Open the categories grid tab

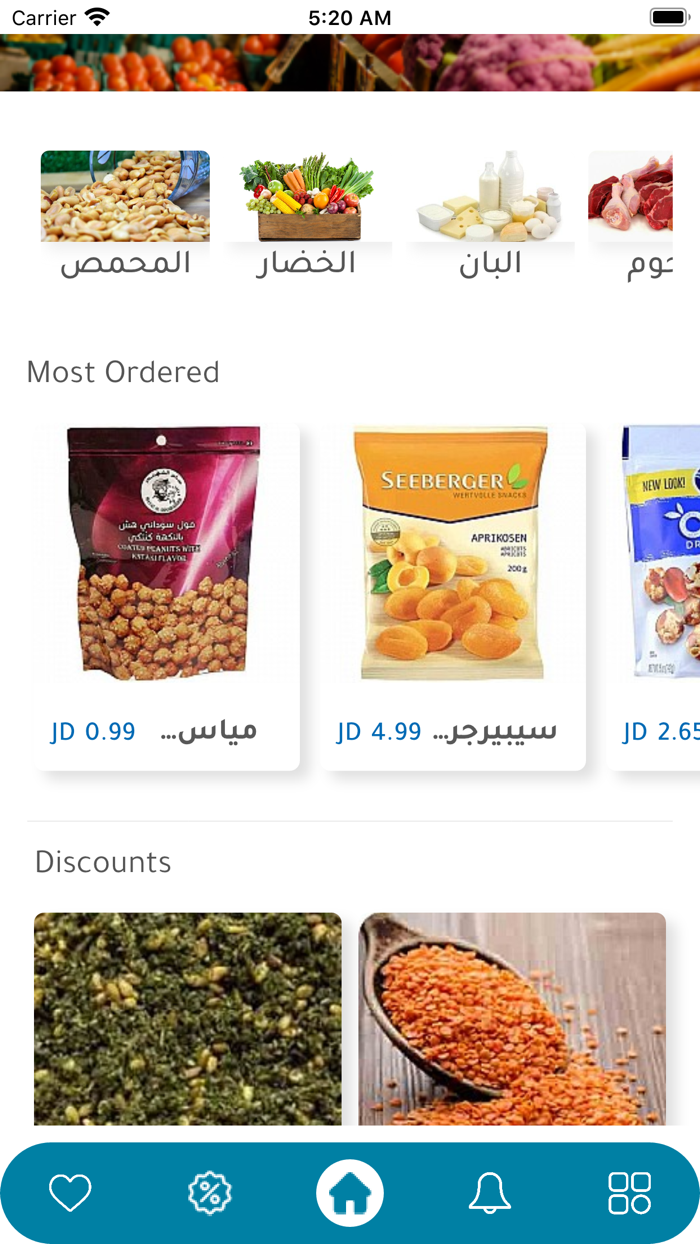point(630,1193)
